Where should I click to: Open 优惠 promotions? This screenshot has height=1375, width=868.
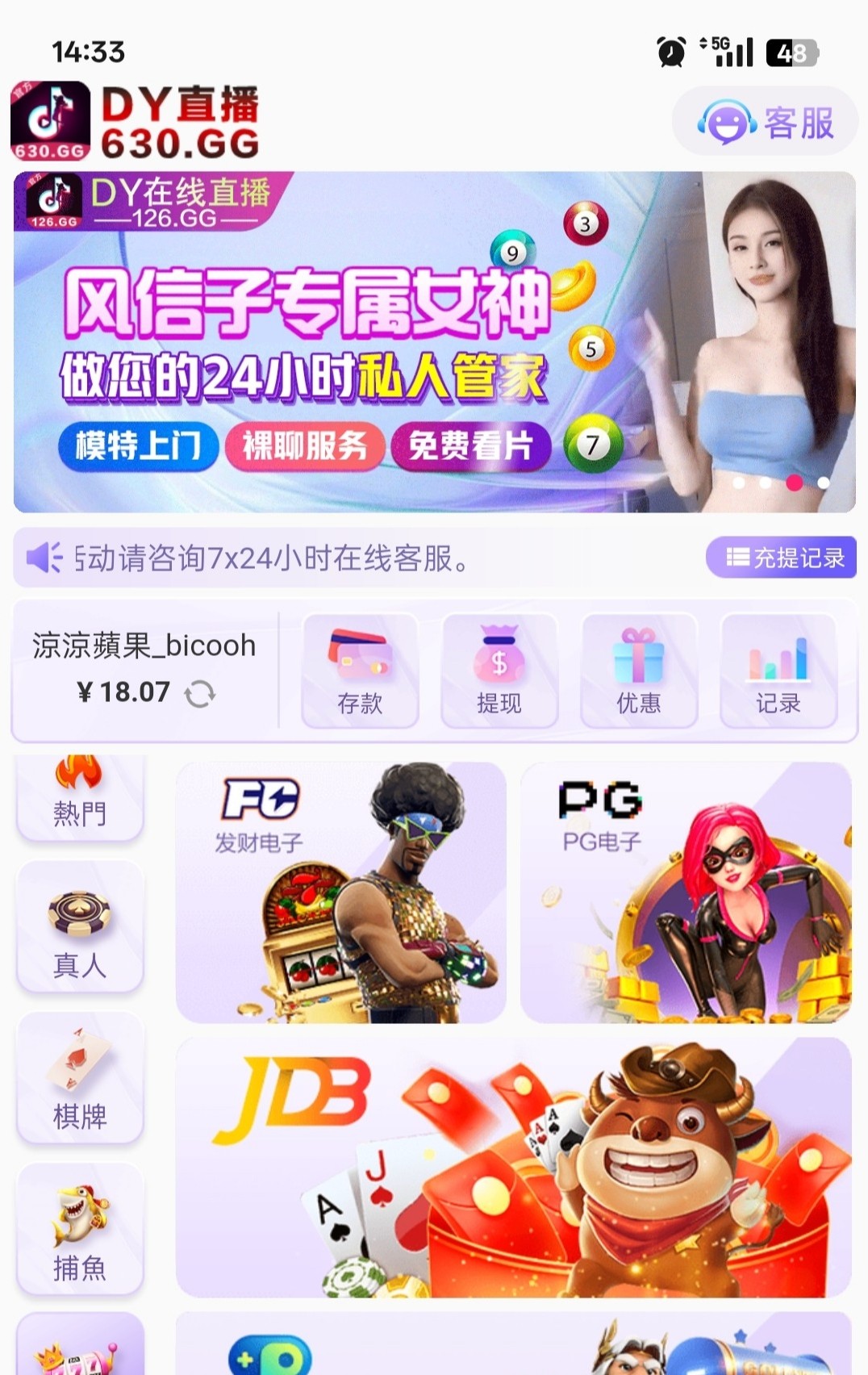coord(638,671)
